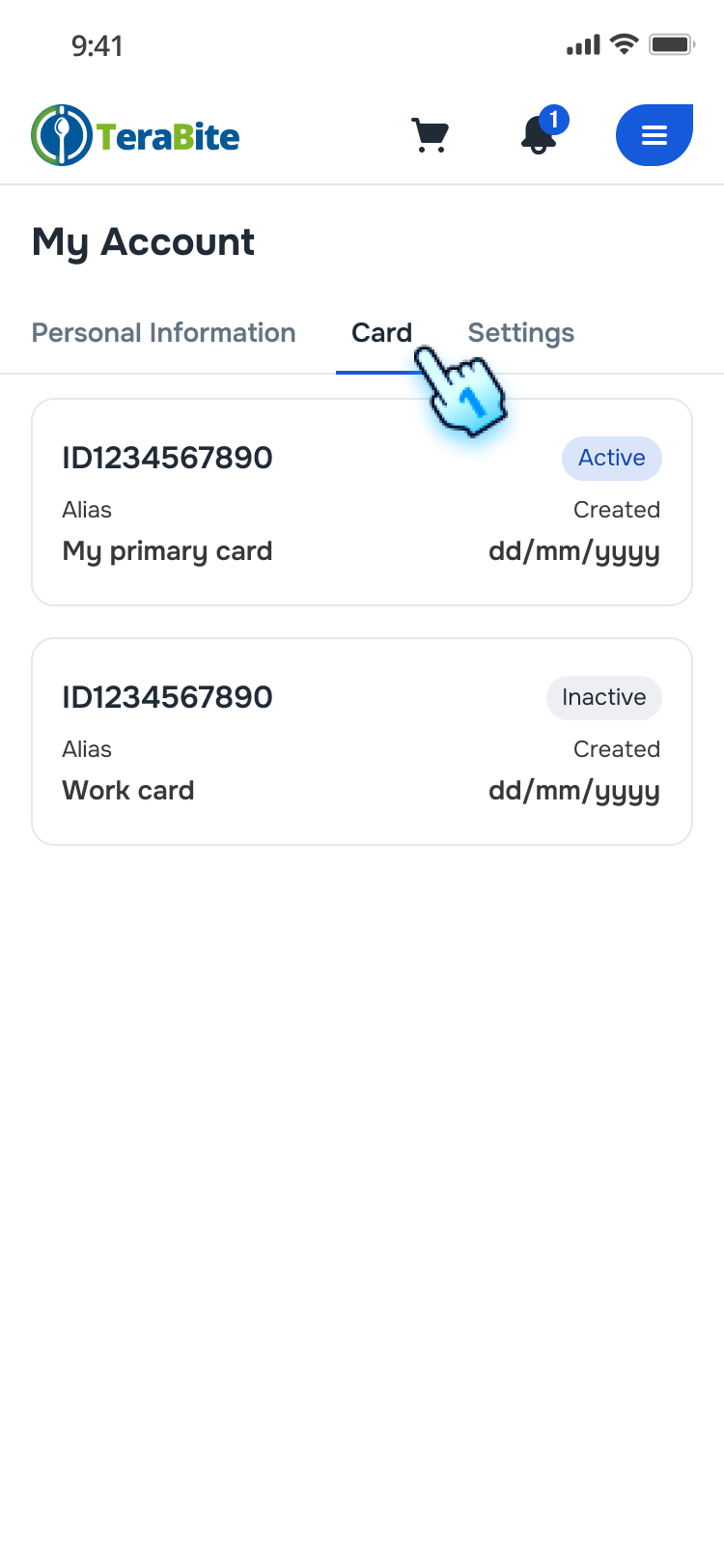The image size is (724, 1568).
Task: Open the My primary card entry
Action: click(167, 551)
